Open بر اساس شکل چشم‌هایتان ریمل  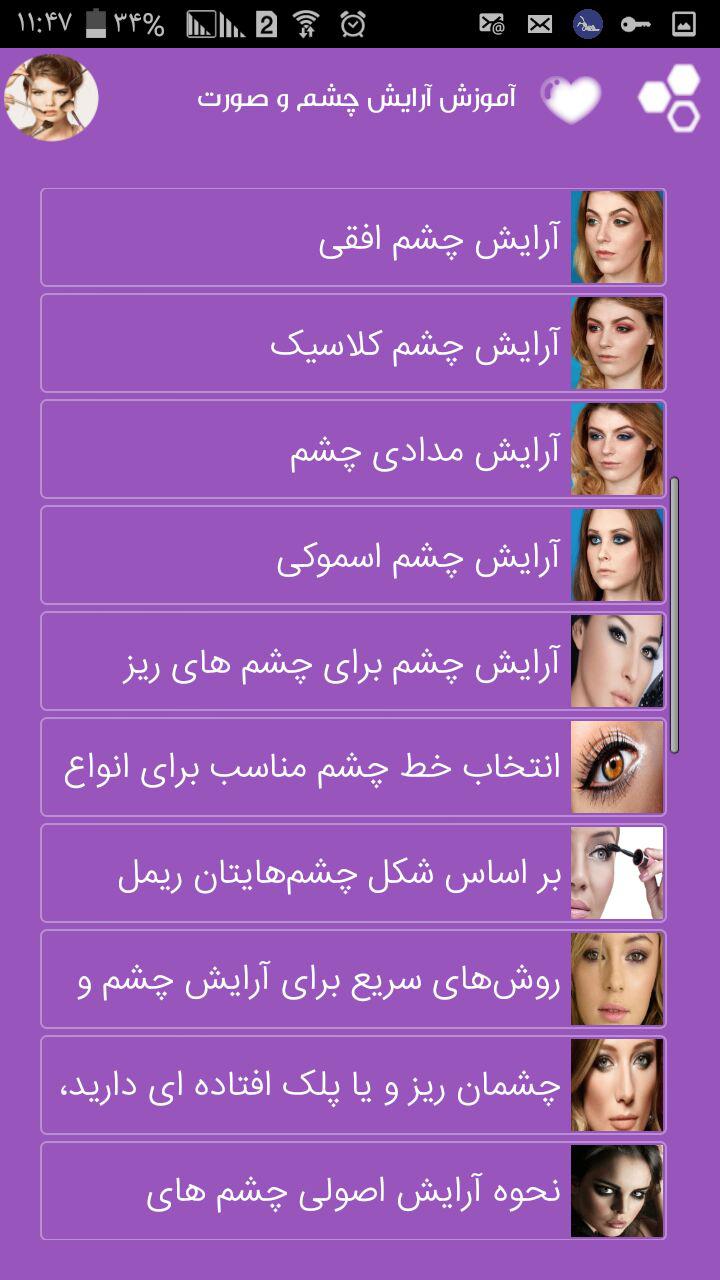(x=353, y=873)
